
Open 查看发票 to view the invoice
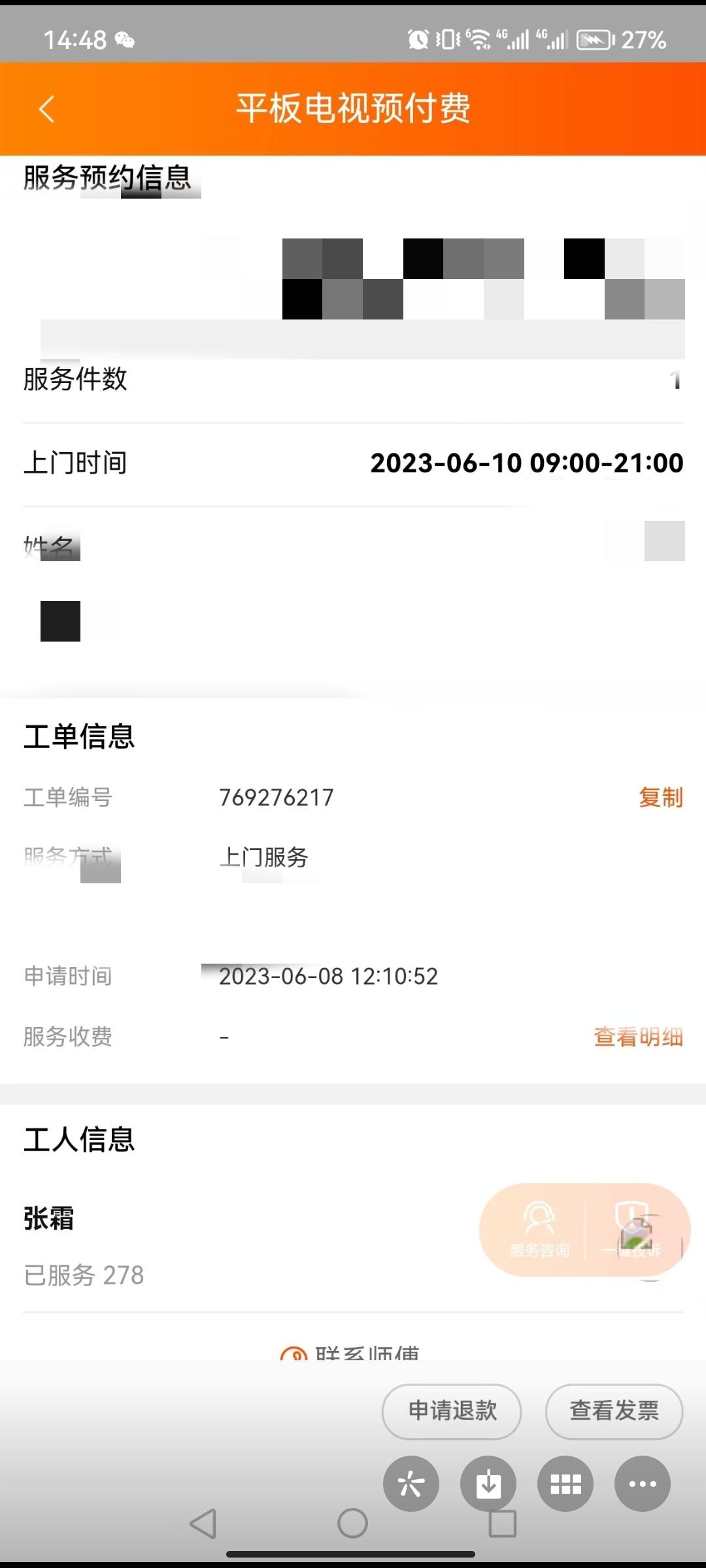point(614,1411)
